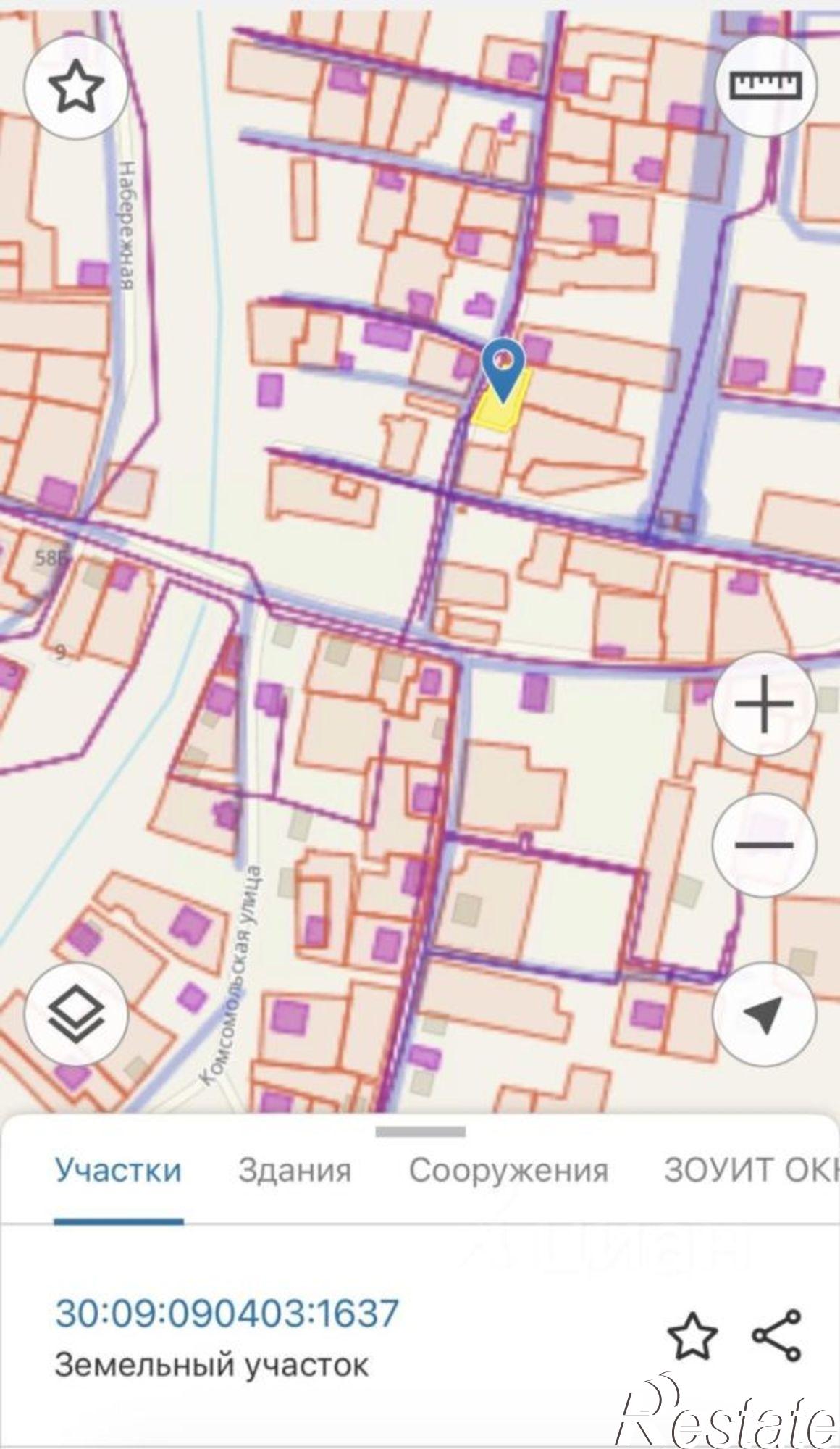
Task: Tap the bottom sheet drag handle
Action: (x=421, y=1132)
